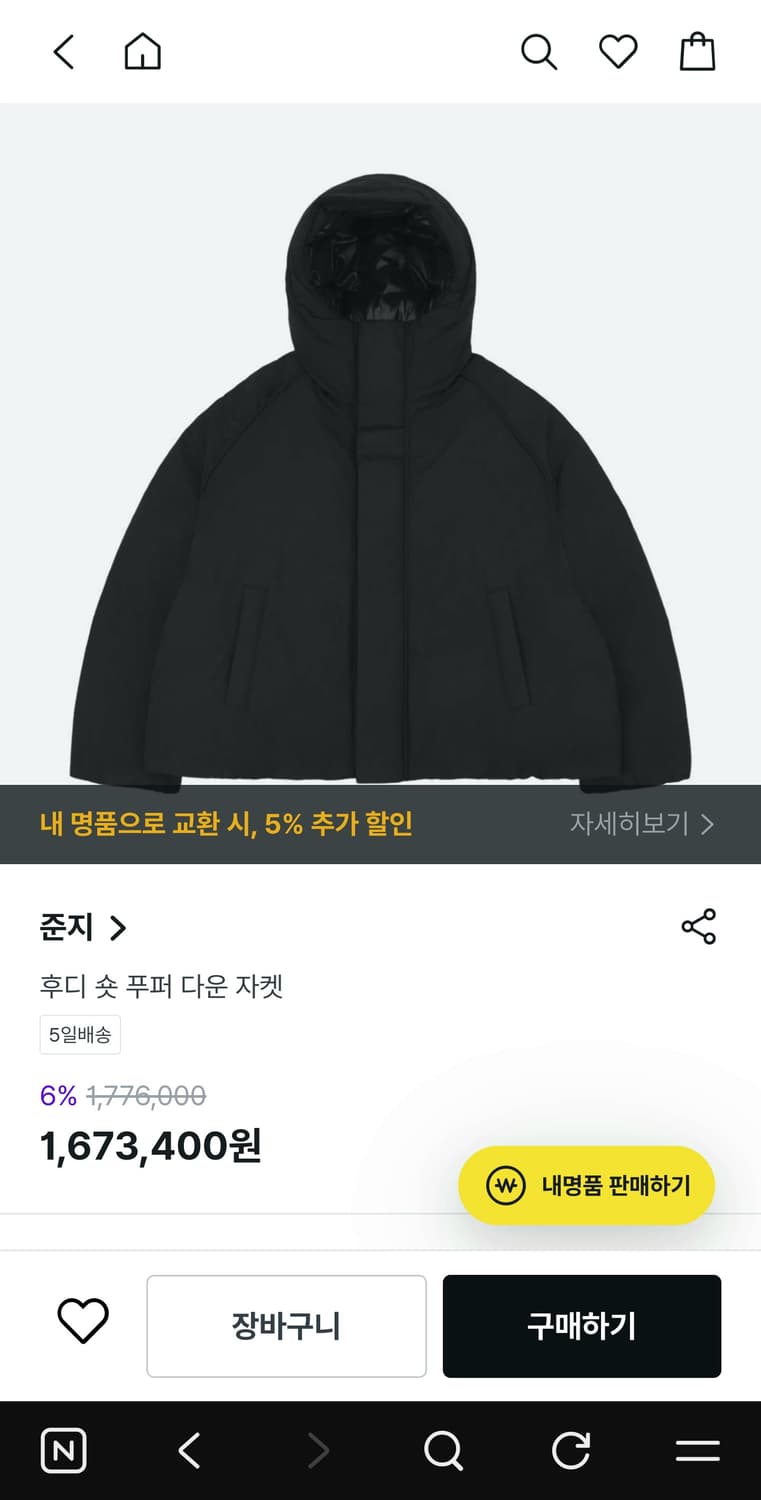Select the 5일배송 shipping tag
Image resolution: width=761 pixels, height=1500 pixels.
pos(78,1034)
